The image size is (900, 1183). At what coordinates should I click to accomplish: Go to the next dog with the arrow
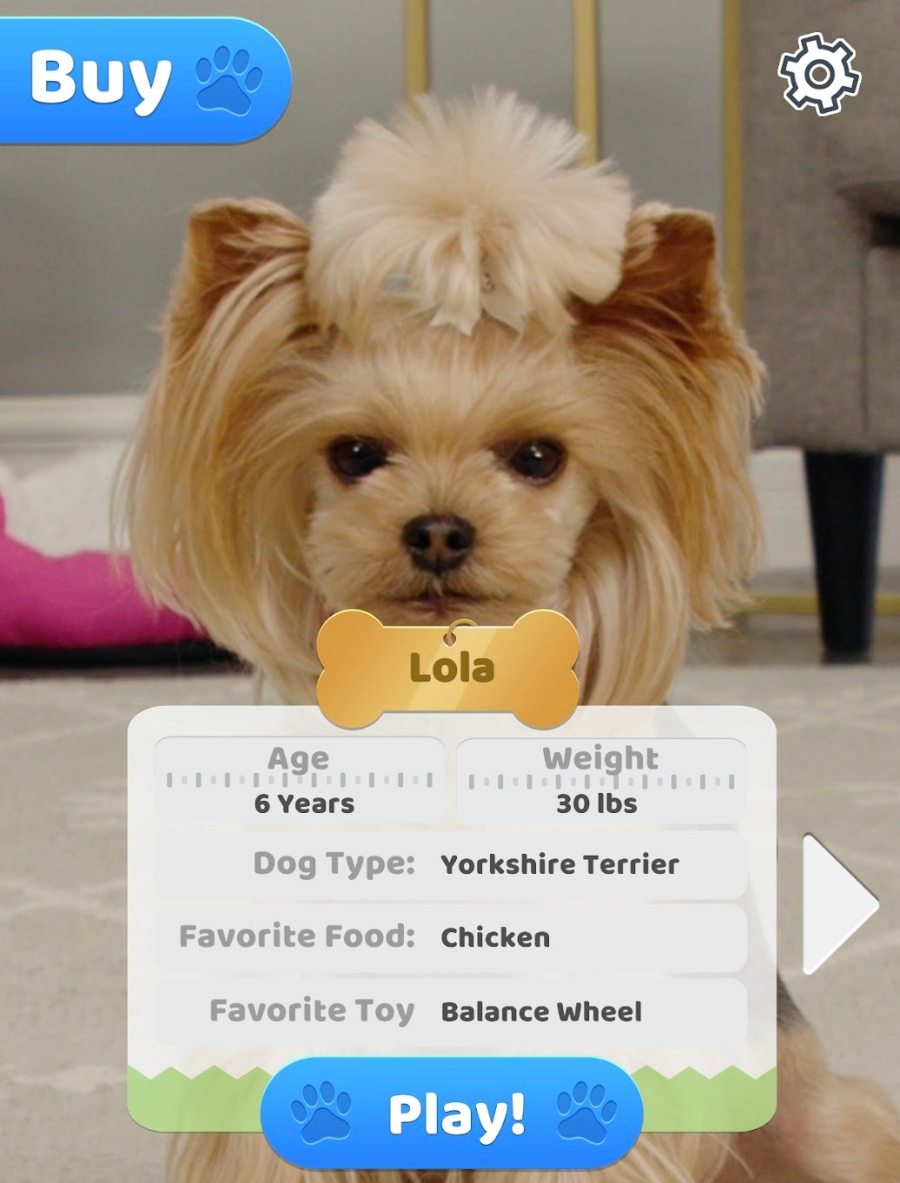pos(838,904)
